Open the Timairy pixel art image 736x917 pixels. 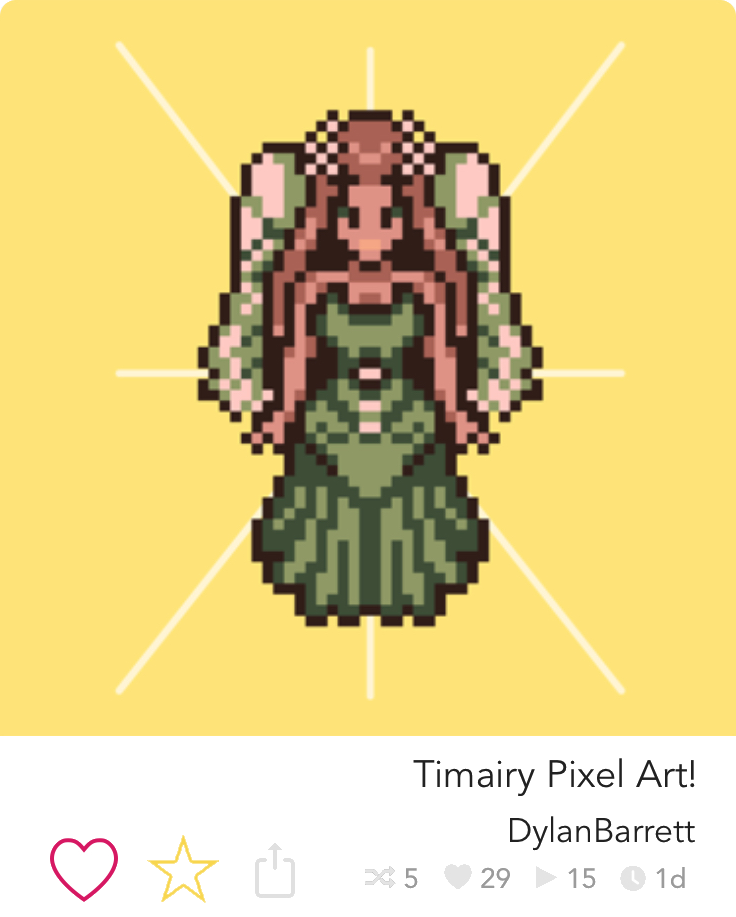tap(370, 370)
